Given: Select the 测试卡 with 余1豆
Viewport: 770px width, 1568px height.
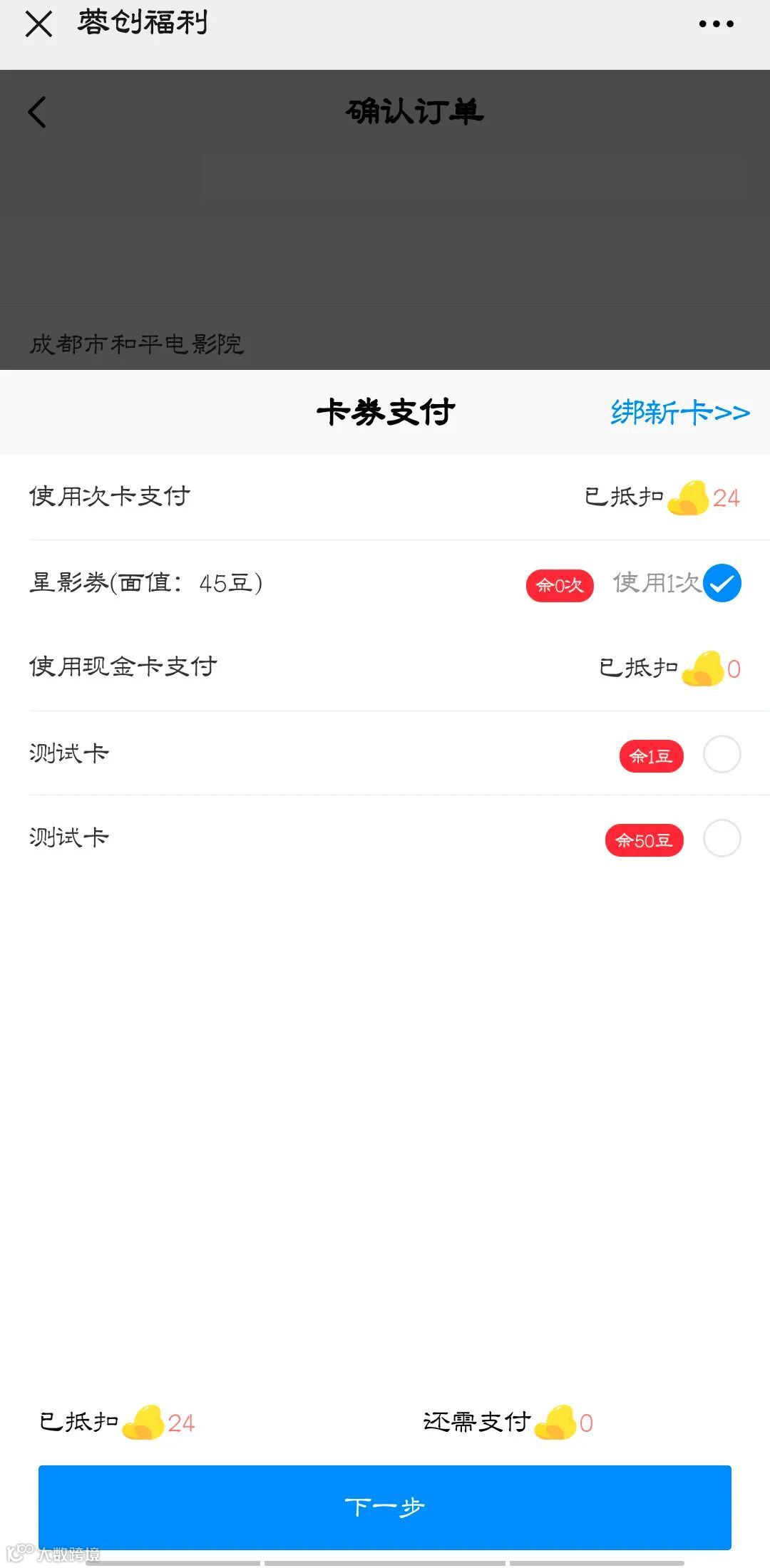Looking at the screenshot, I should (722, 754).
